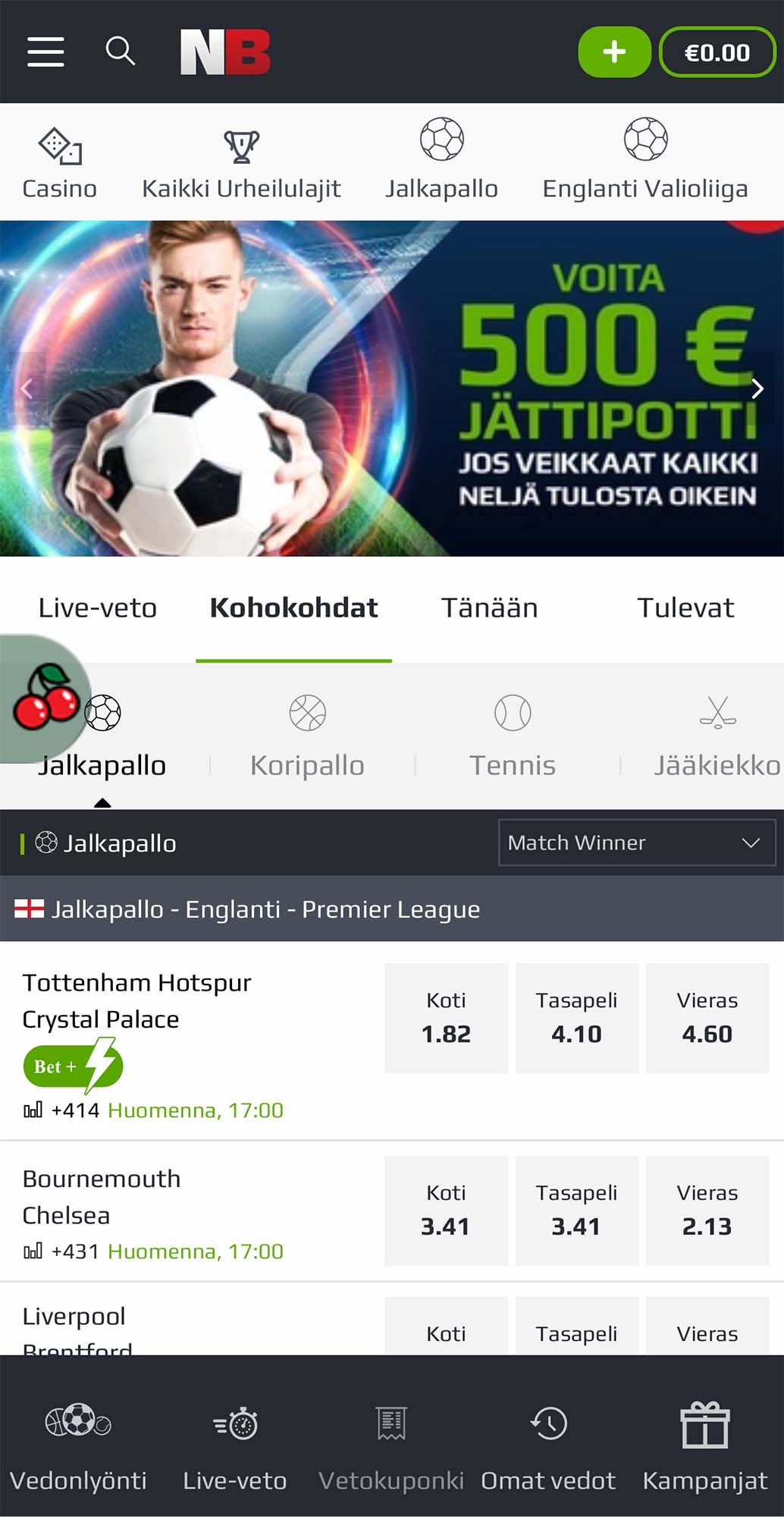Switch to the Tulevat tab
This screenshot has height=1517, width=784.
(x=685, y=608)
